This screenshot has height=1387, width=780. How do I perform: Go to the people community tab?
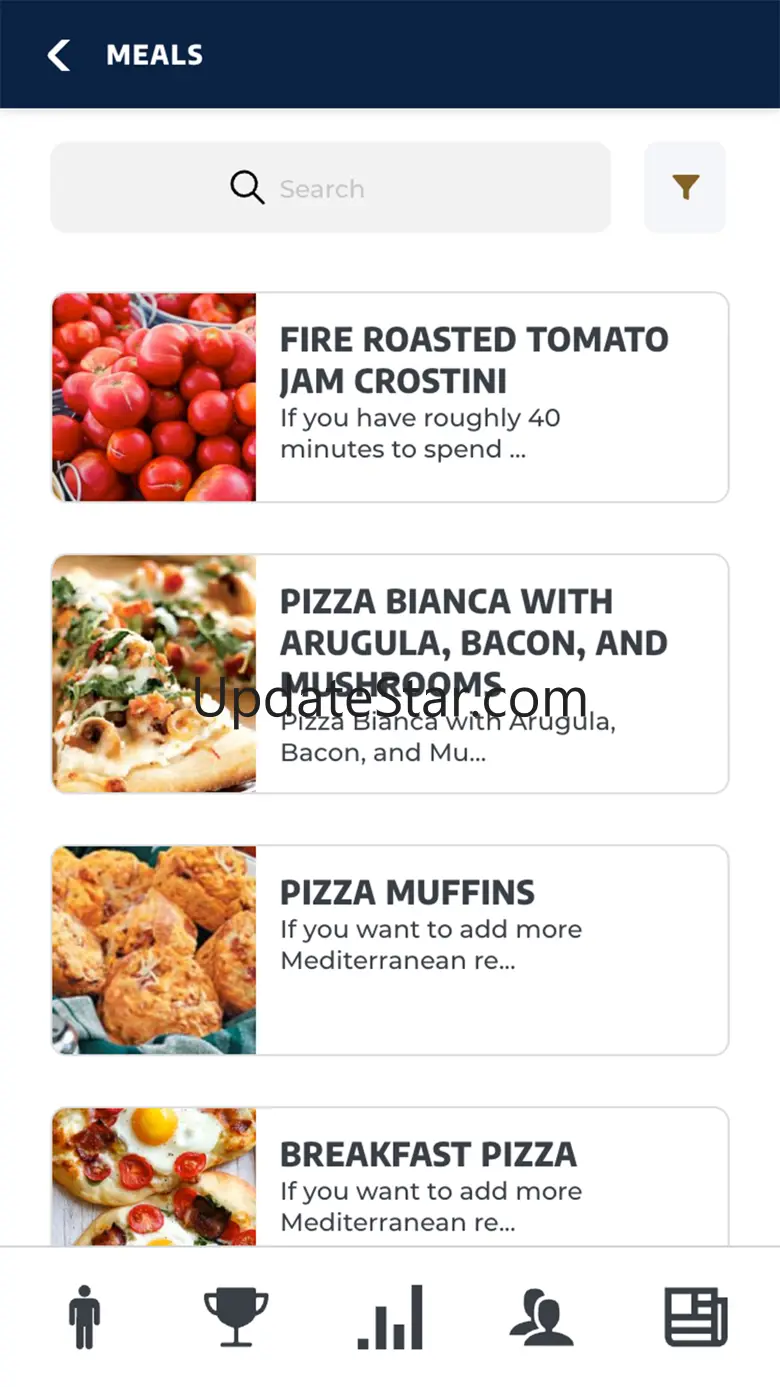click(541, 1317)
